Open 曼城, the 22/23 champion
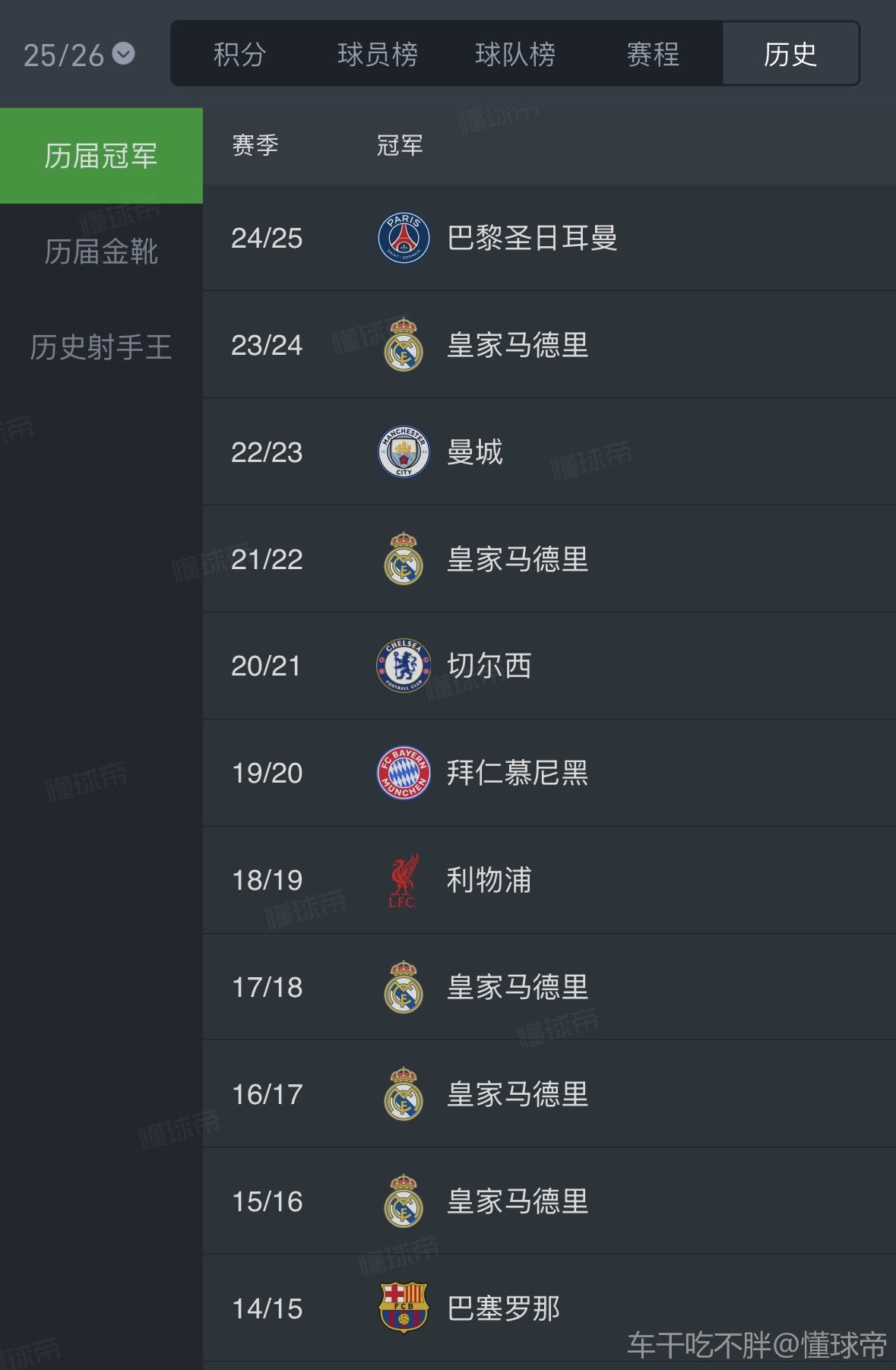Screen dimensions: 896x1370 click(474, 452)
